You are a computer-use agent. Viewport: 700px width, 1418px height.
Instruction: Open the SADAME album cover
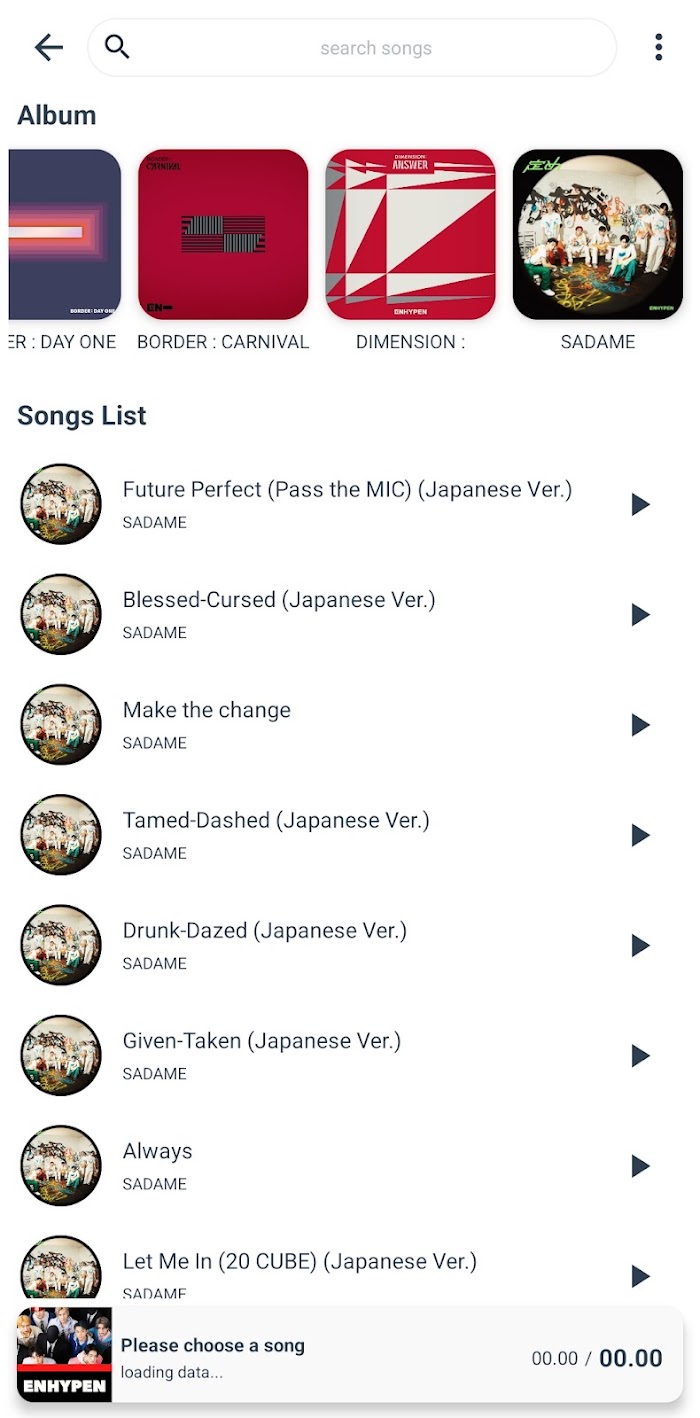[x=598, y=235]
